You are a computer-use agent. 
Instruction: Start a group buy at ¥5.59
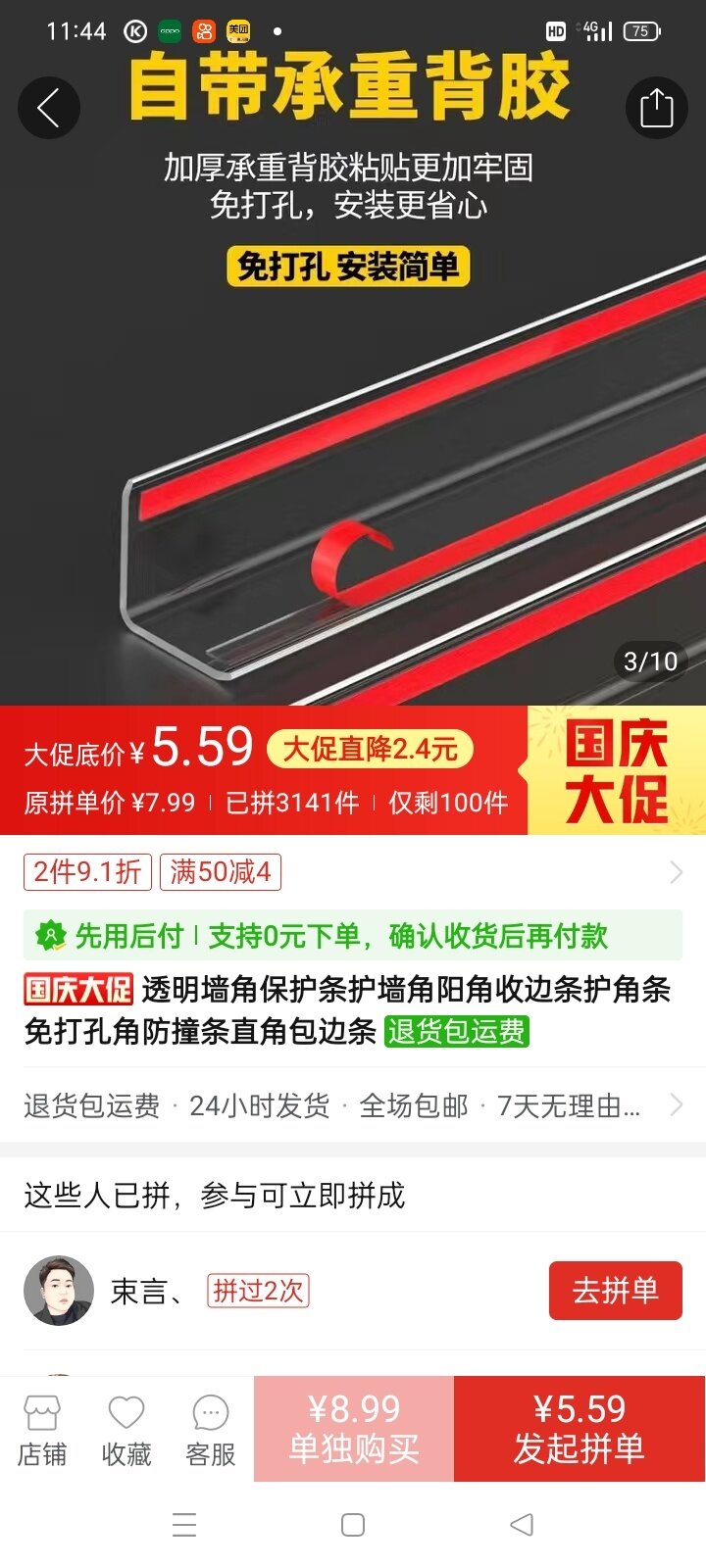click(580, 1429)
